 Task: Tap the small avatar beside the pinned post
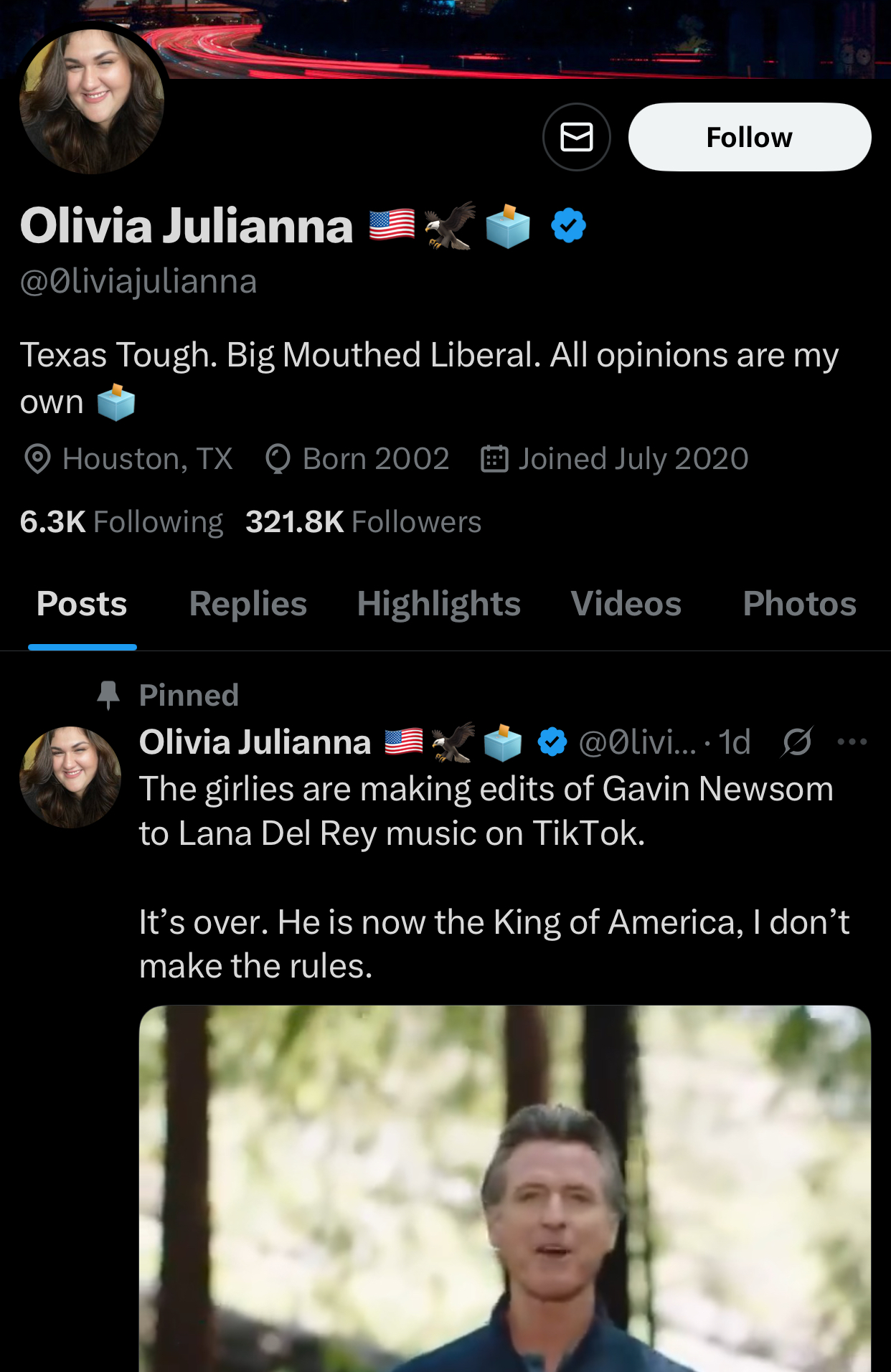point(70,777)
